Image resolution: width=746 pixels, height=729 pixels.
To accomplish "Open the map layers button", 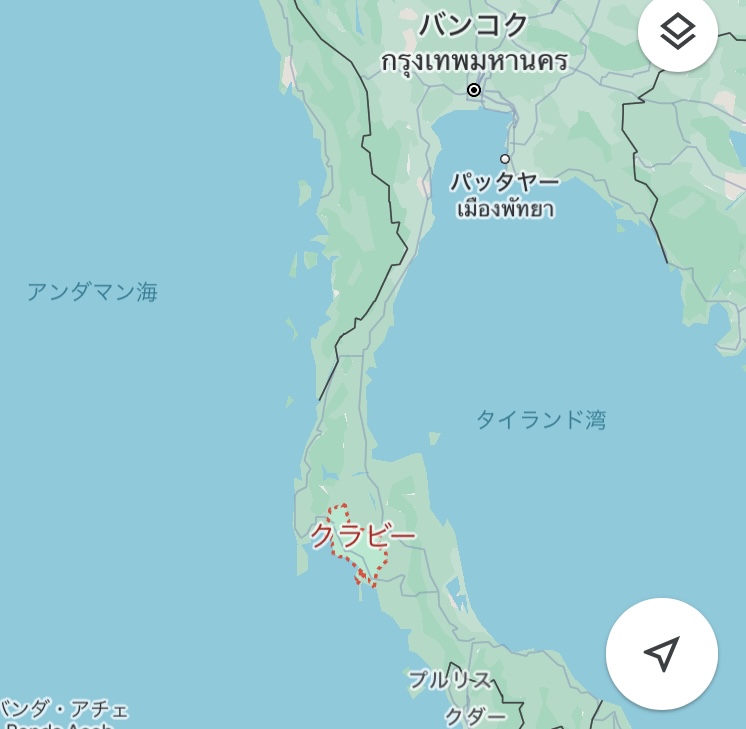I will click(677, 33).
